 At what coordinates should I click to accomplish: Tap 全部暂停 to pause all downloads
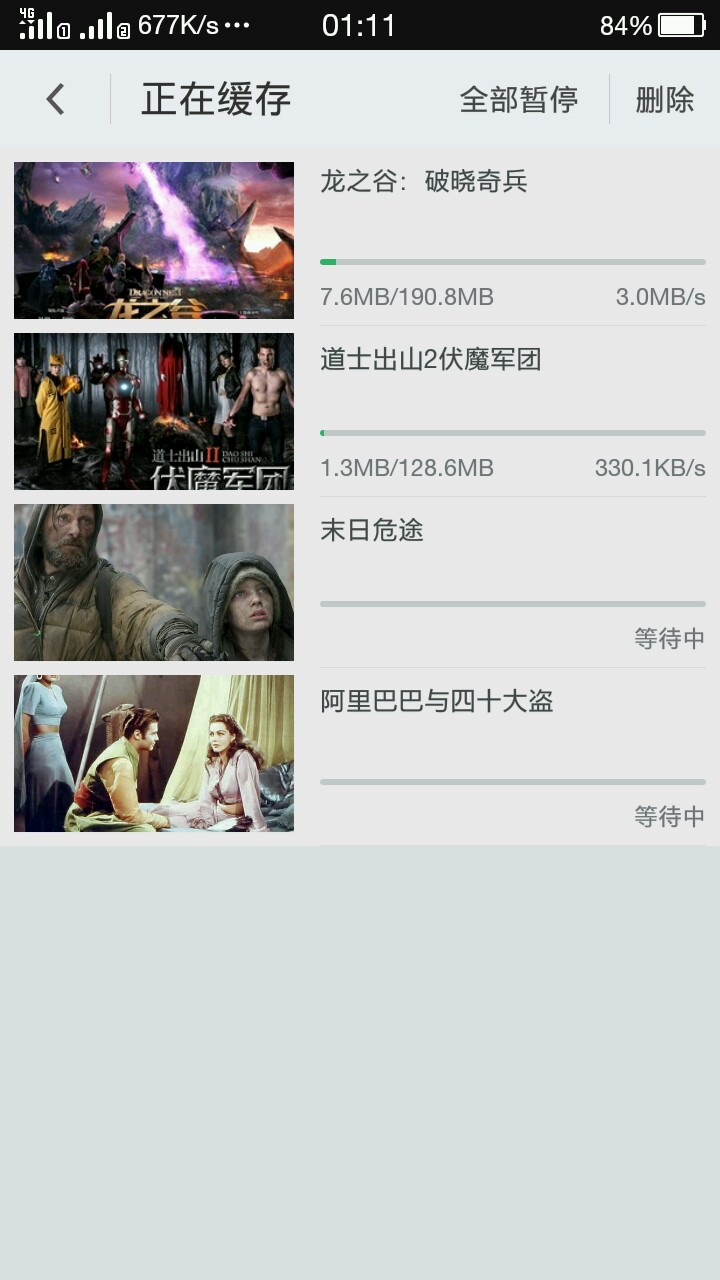coord(519,99)
